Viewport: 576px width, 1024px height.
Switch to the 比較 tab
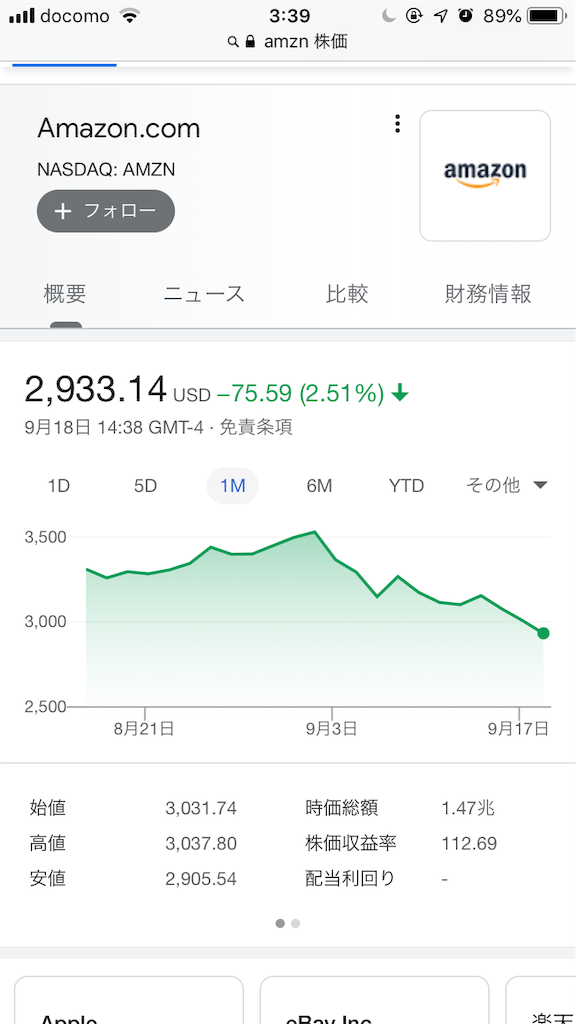[347, 295]
